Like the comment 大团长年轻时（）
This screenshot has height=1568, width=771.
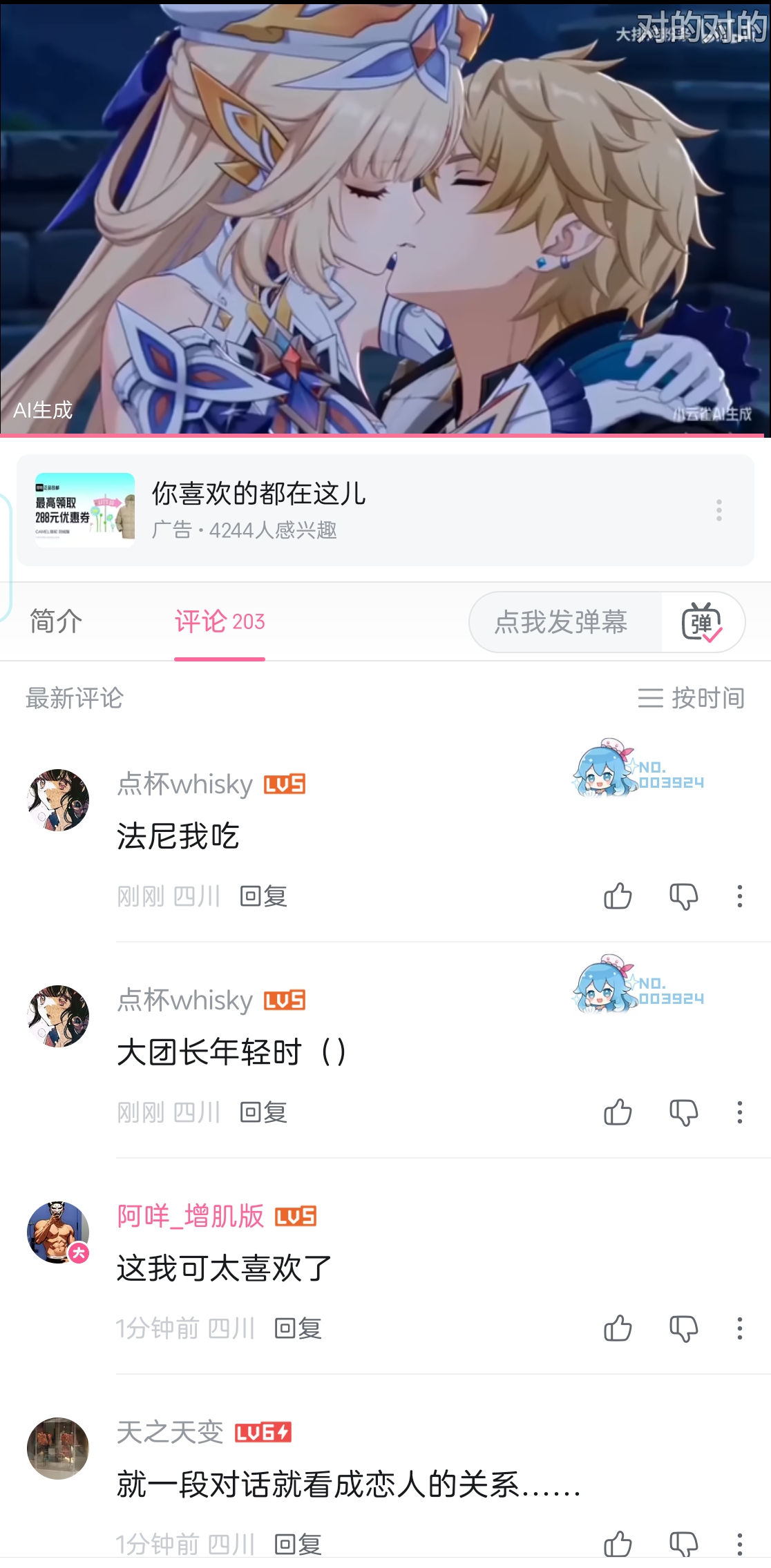[x=618, y=1112]
